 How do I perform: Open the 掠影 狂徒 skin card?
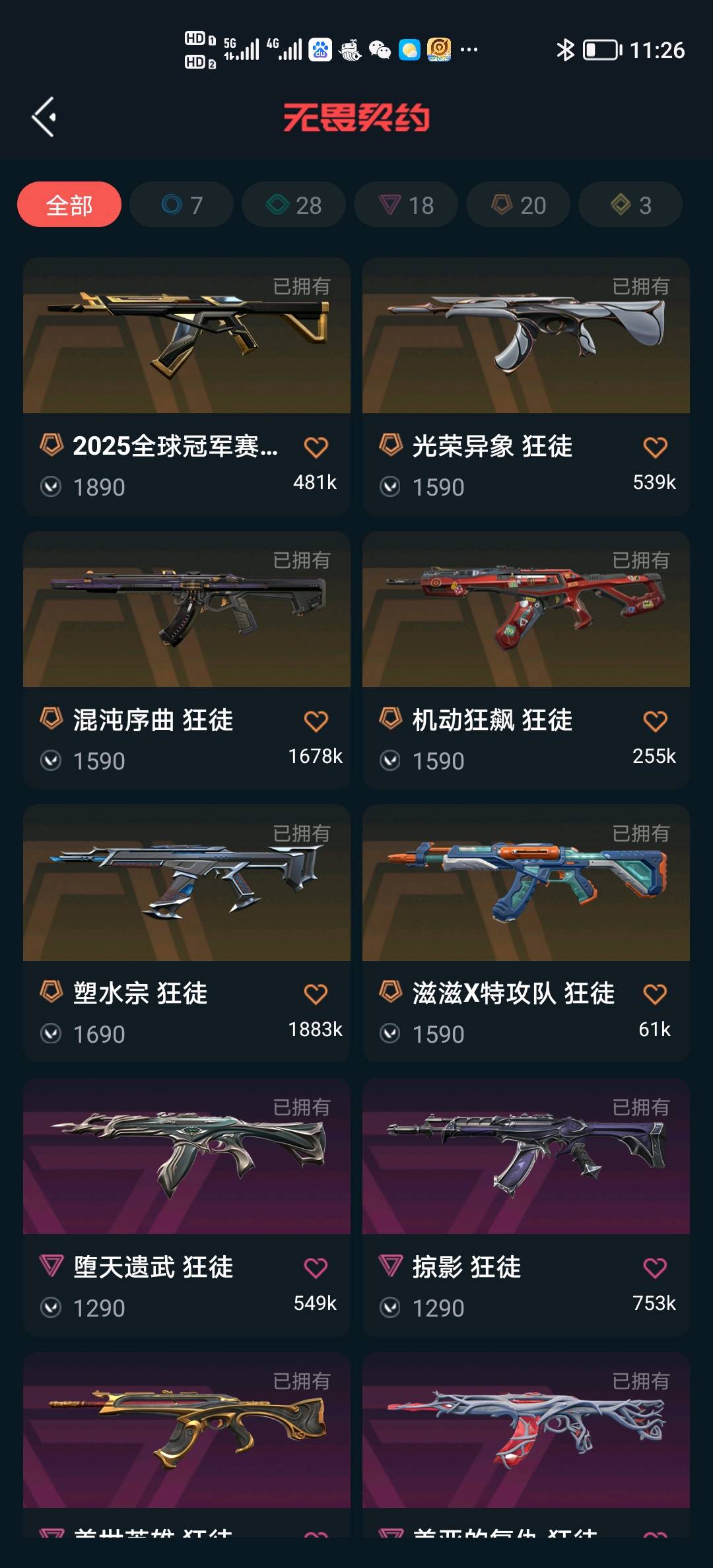coord(526,1158)
